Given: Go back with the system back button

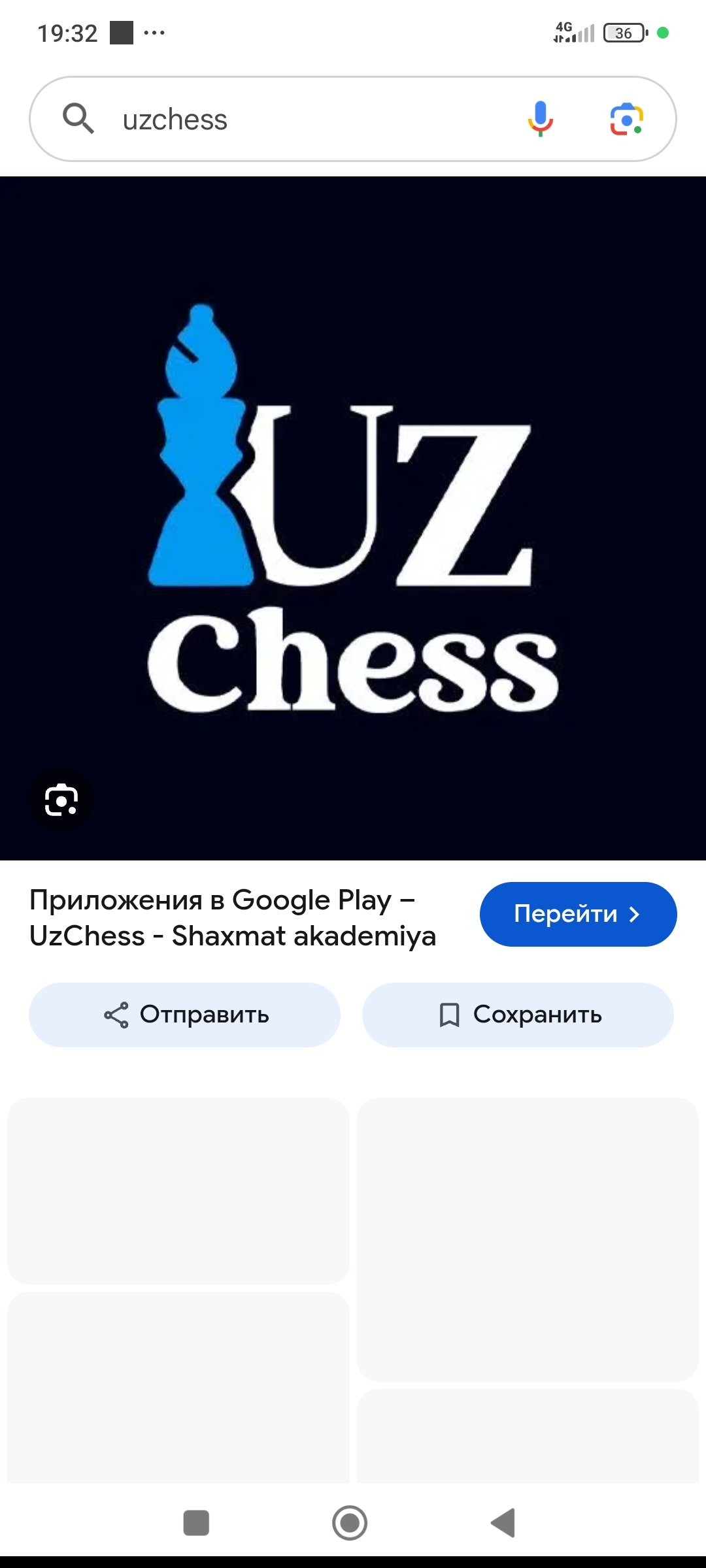Looking at the screenshot, I should click(503, 1523).
